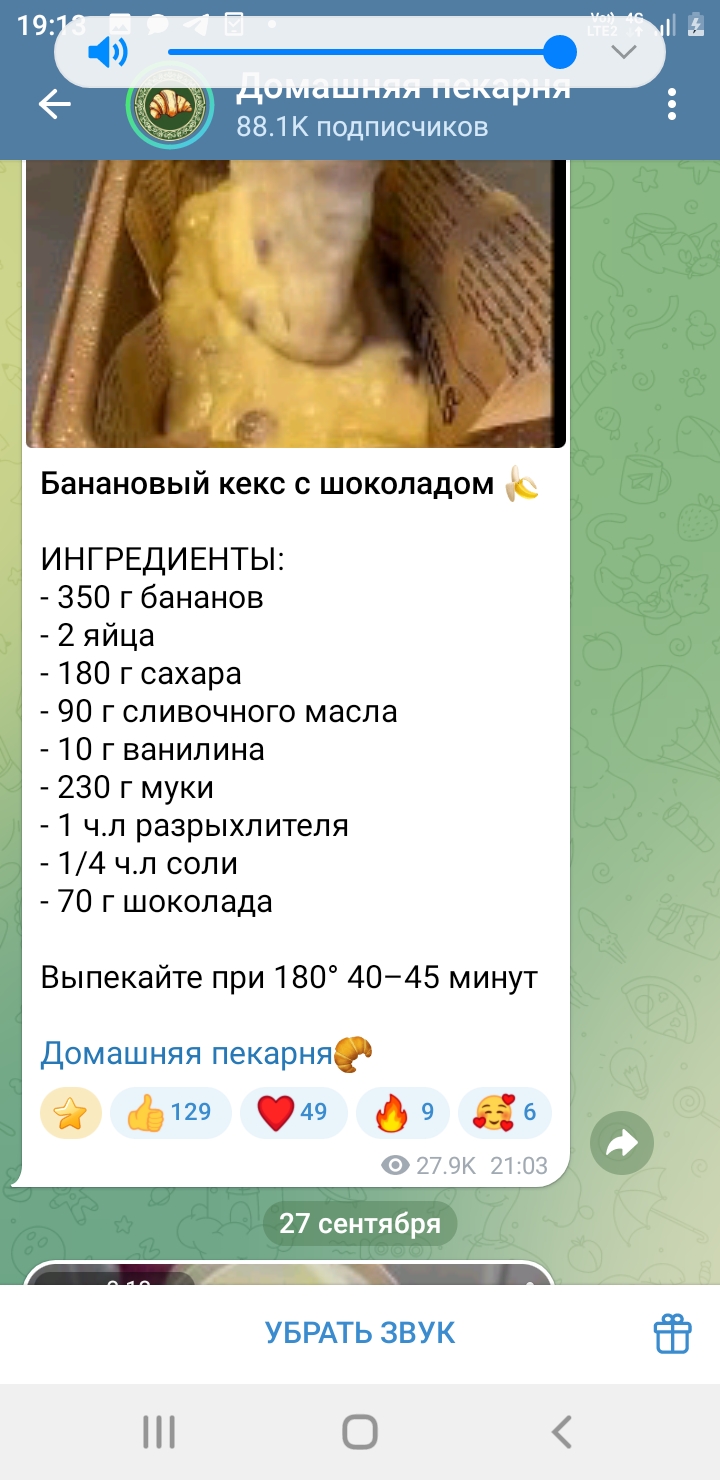Show recent apps
This screenshot has width=720, height=1480.
(x=159, y=1432)
